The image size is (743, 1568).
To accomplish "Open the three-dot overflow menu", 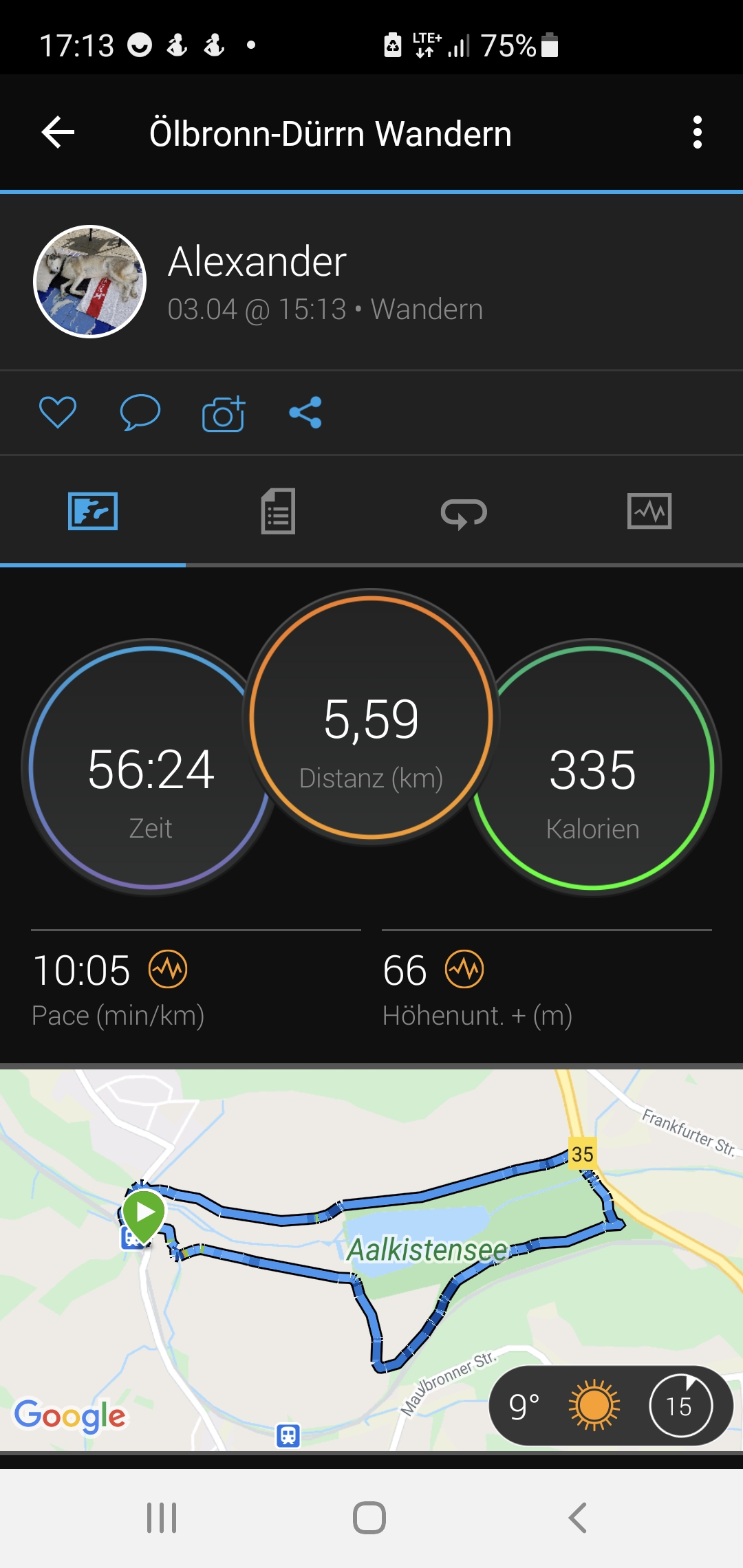I will point(697,132).
